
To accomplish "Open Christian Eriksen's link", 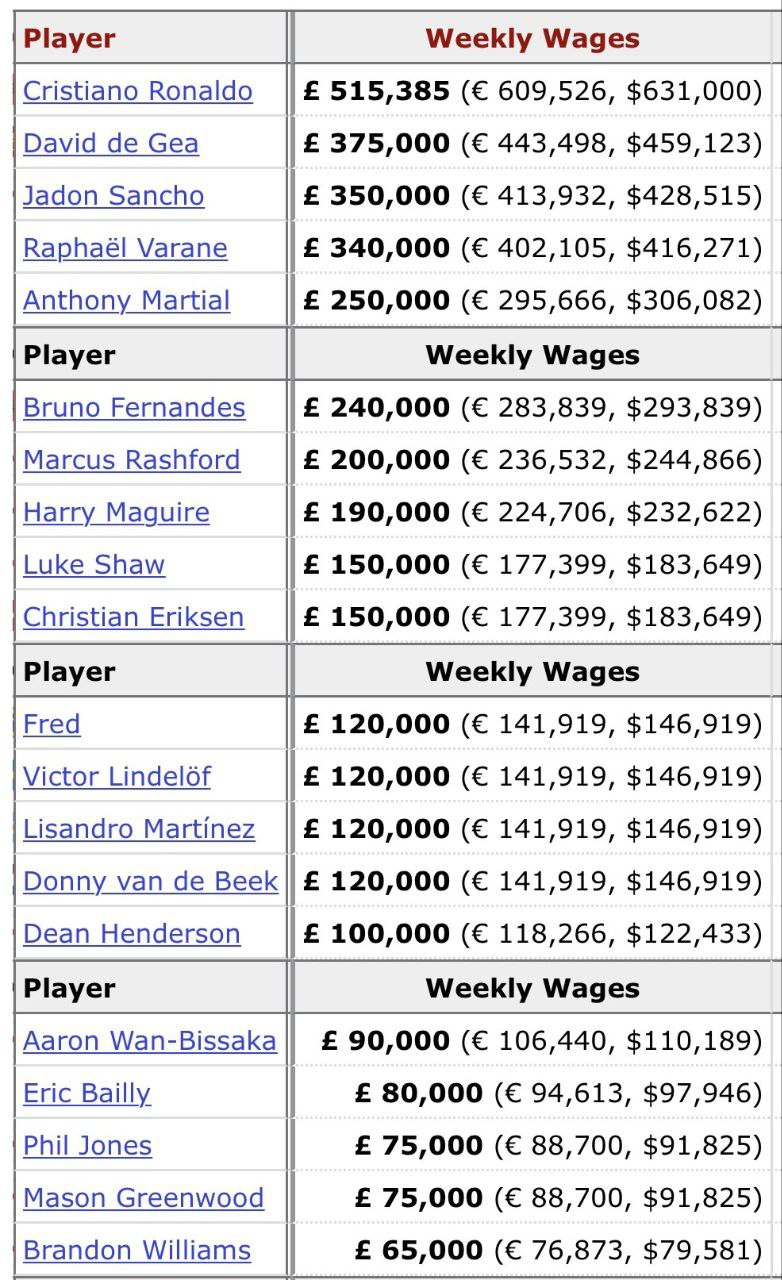I will pos(134,617).
